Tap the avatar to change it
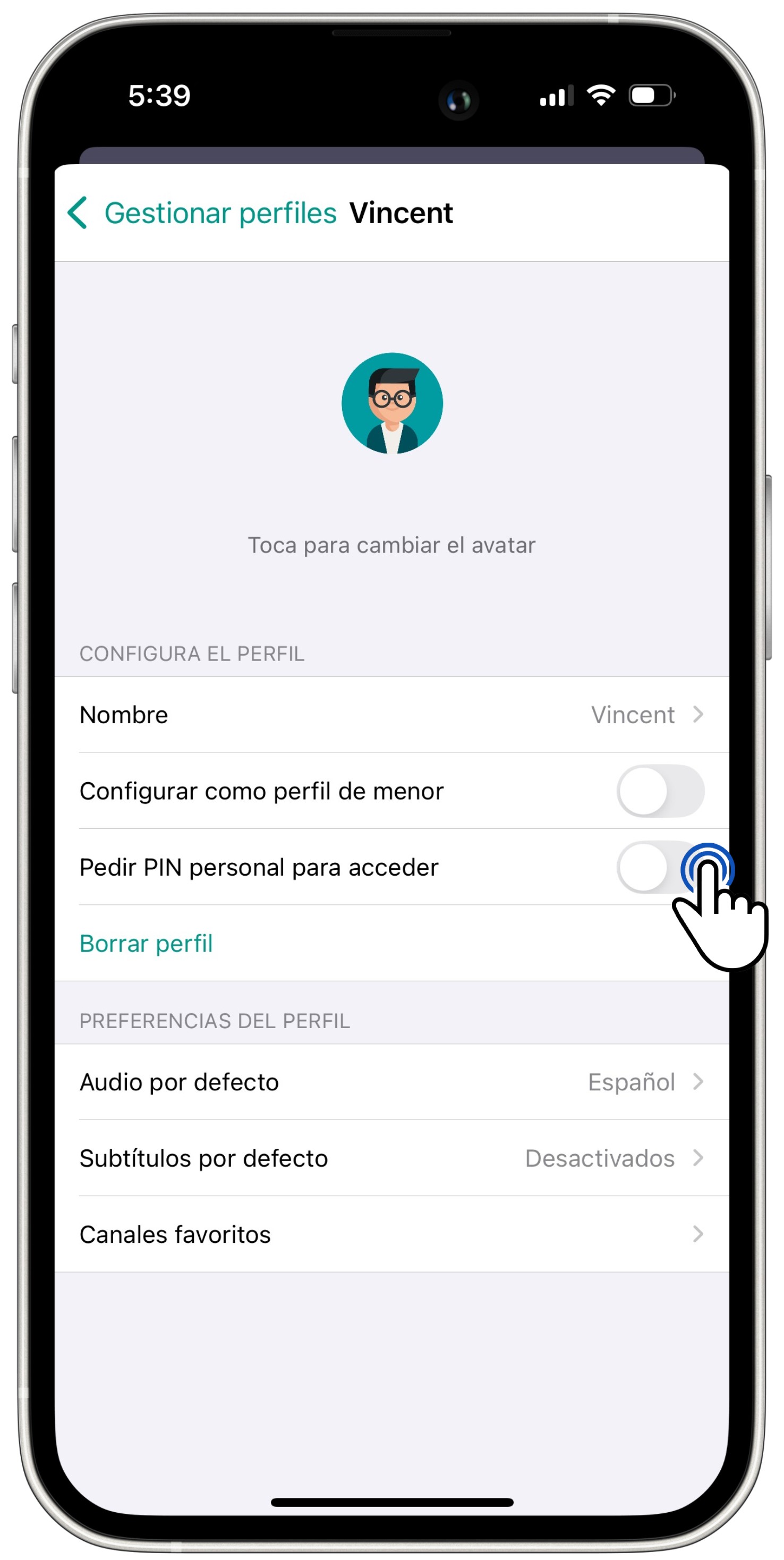 391,403
